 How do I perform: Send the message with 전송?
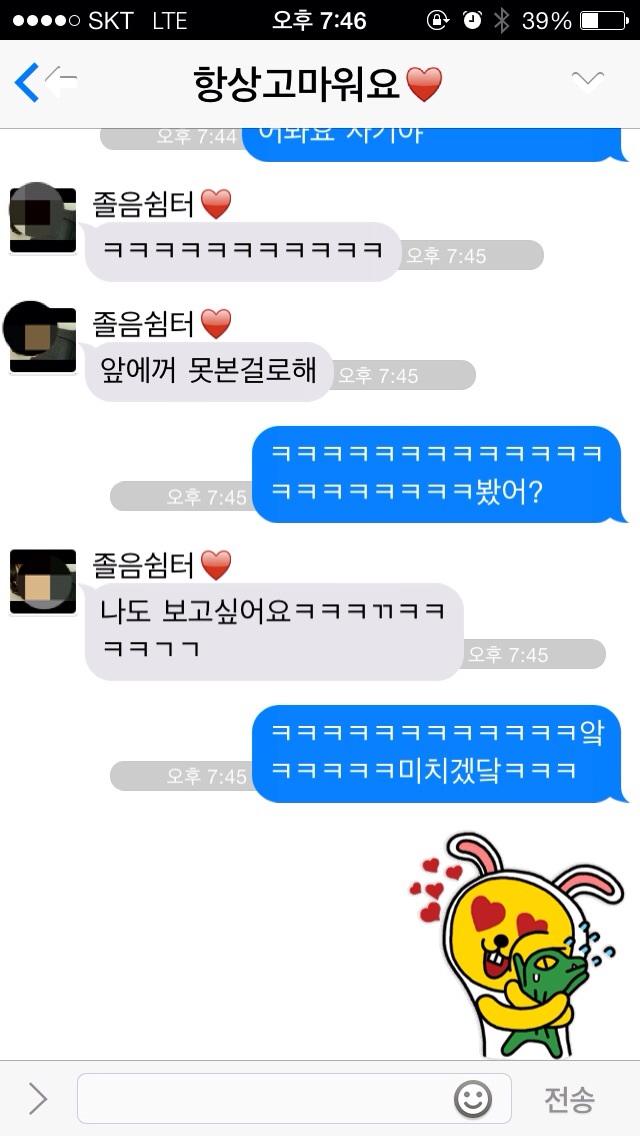click(x=569, y=1100)
